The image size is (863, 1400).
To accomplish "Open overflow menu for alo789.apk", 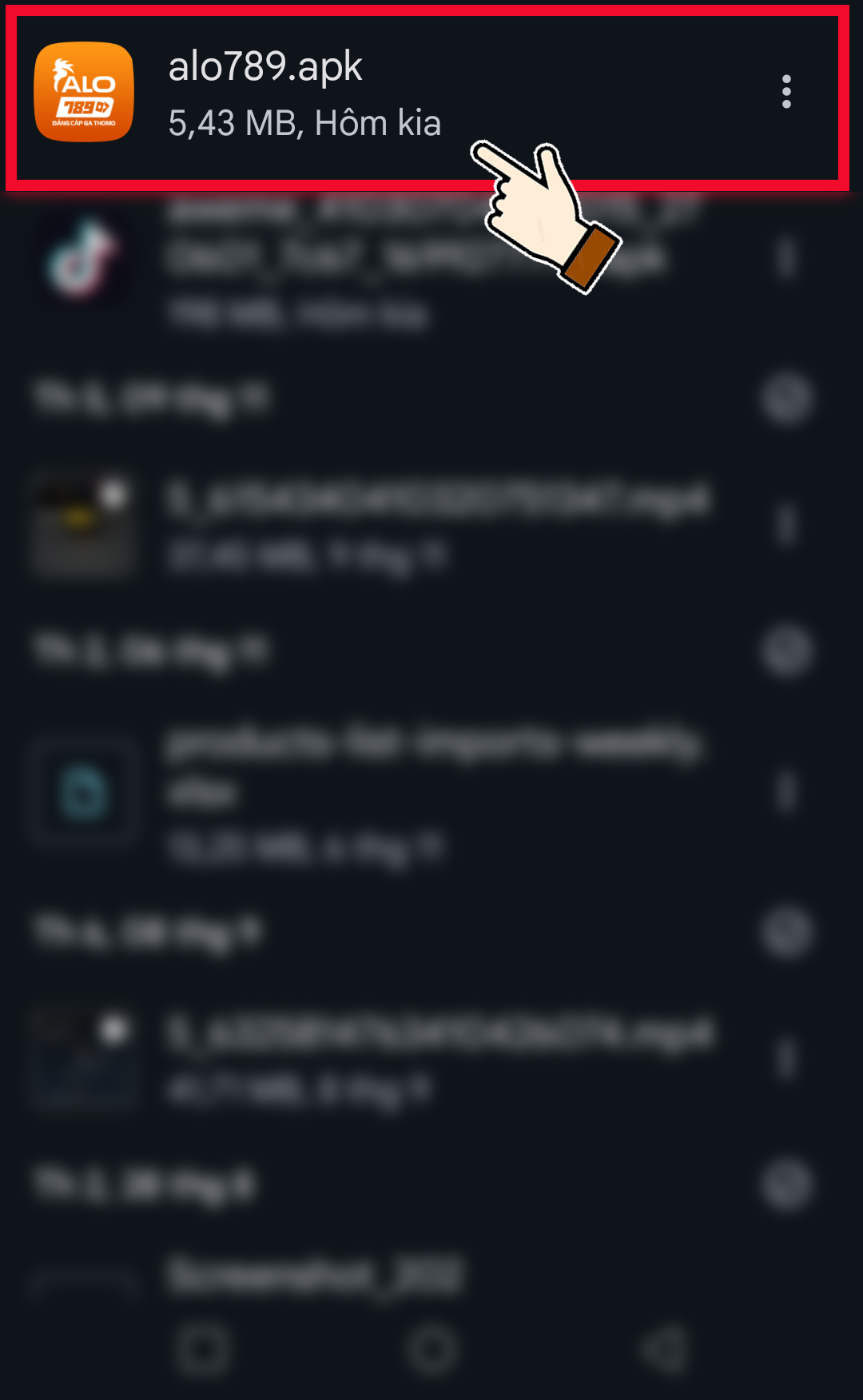I will tap(786, 92).
